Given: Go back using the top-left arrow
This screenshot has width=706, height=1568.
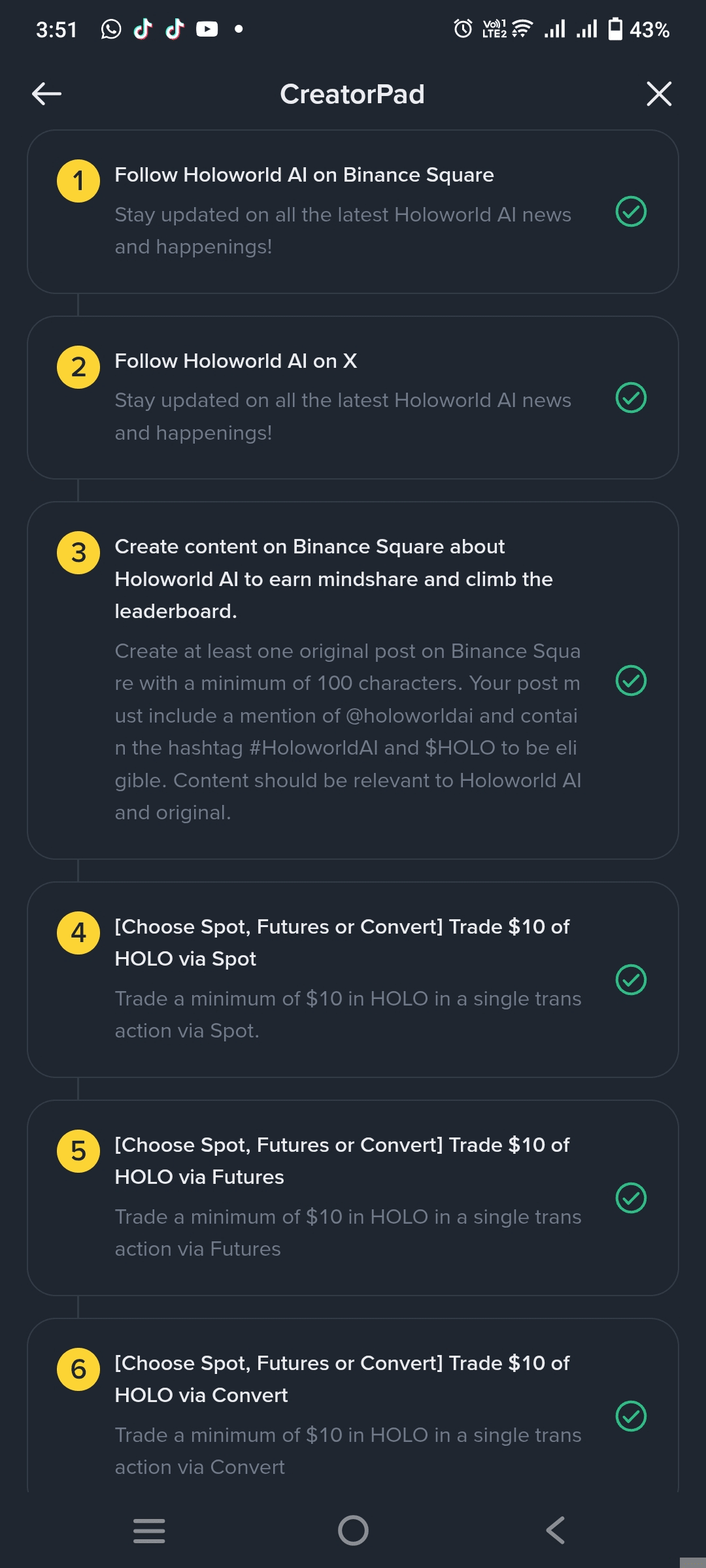Looking at the screenshot, I should click(x=47, y=94).
